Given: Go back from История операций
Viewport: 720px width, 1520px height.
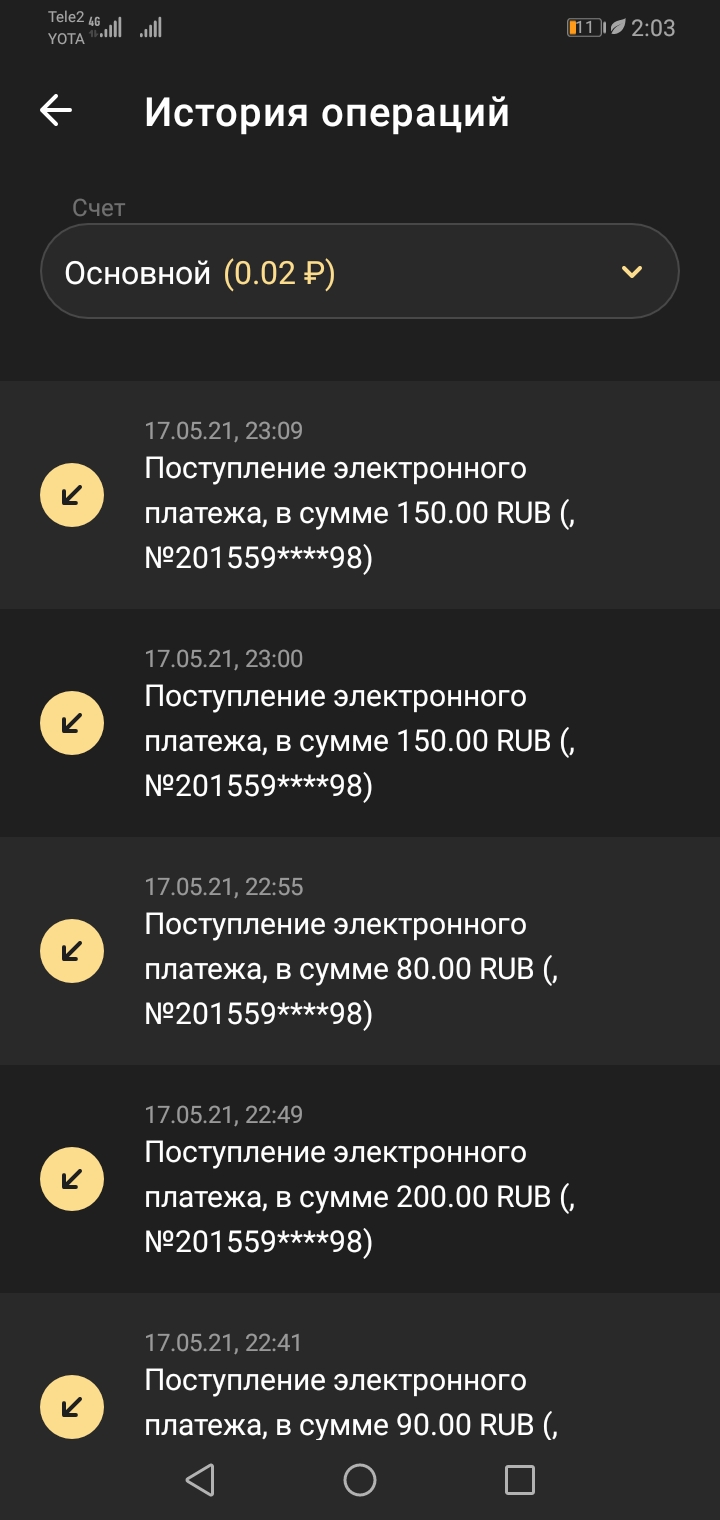Looking at the screenshot, I should pos(56,111).
